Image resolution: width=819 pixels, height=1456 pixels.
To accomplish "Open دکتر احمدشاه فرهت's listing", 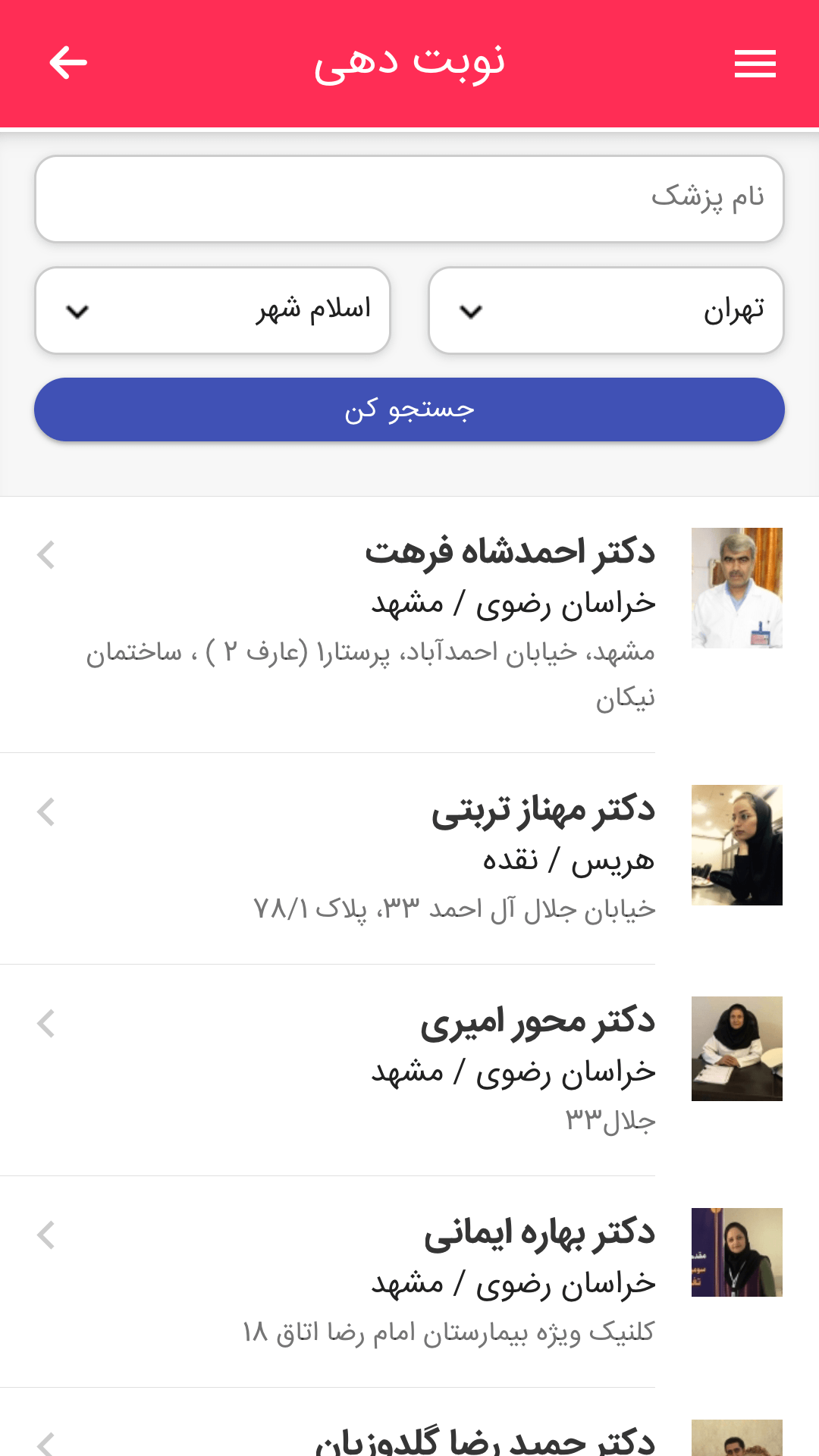I will 409,623.
